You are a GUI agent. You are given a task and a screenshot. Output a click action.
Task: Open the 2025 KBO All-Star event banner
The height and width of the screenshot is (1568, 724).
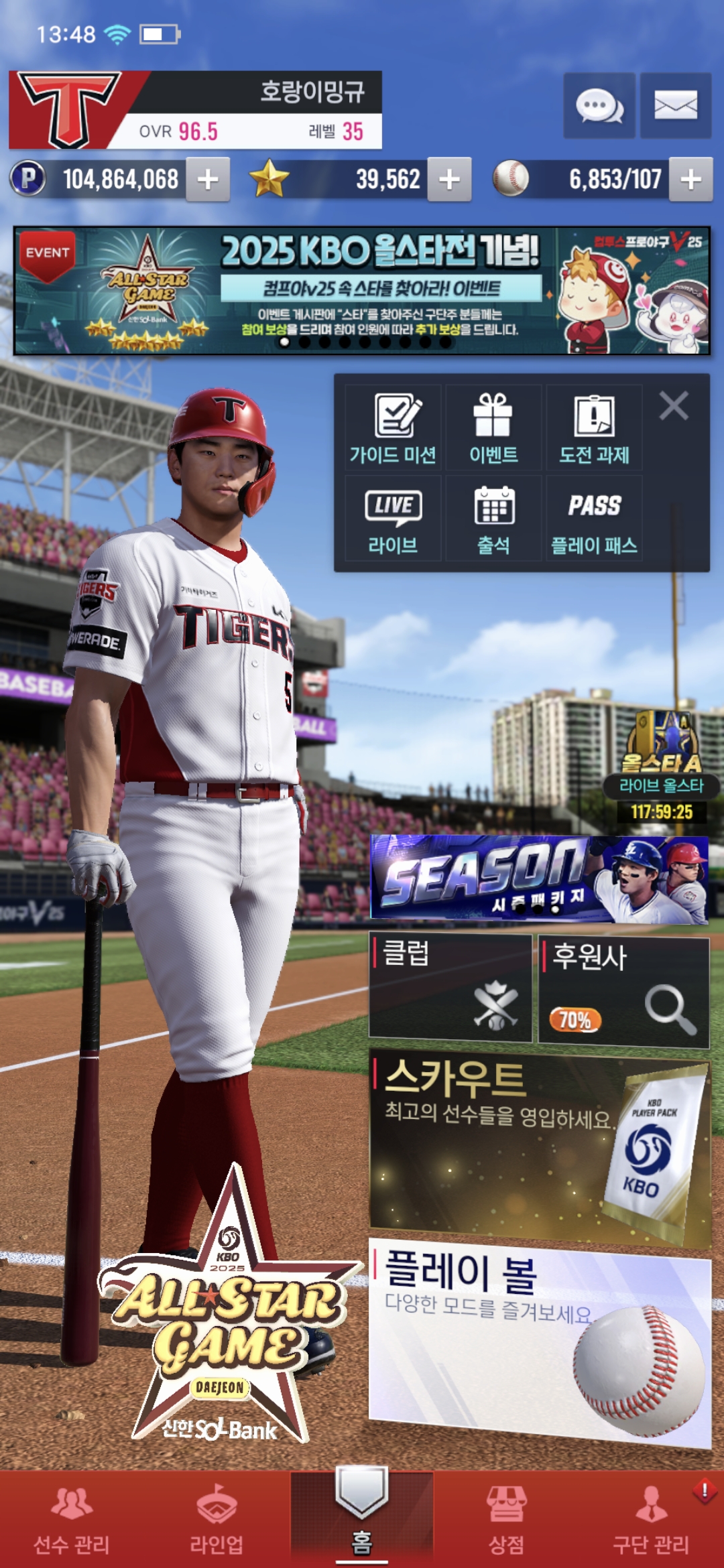click(x=362, y=291)
